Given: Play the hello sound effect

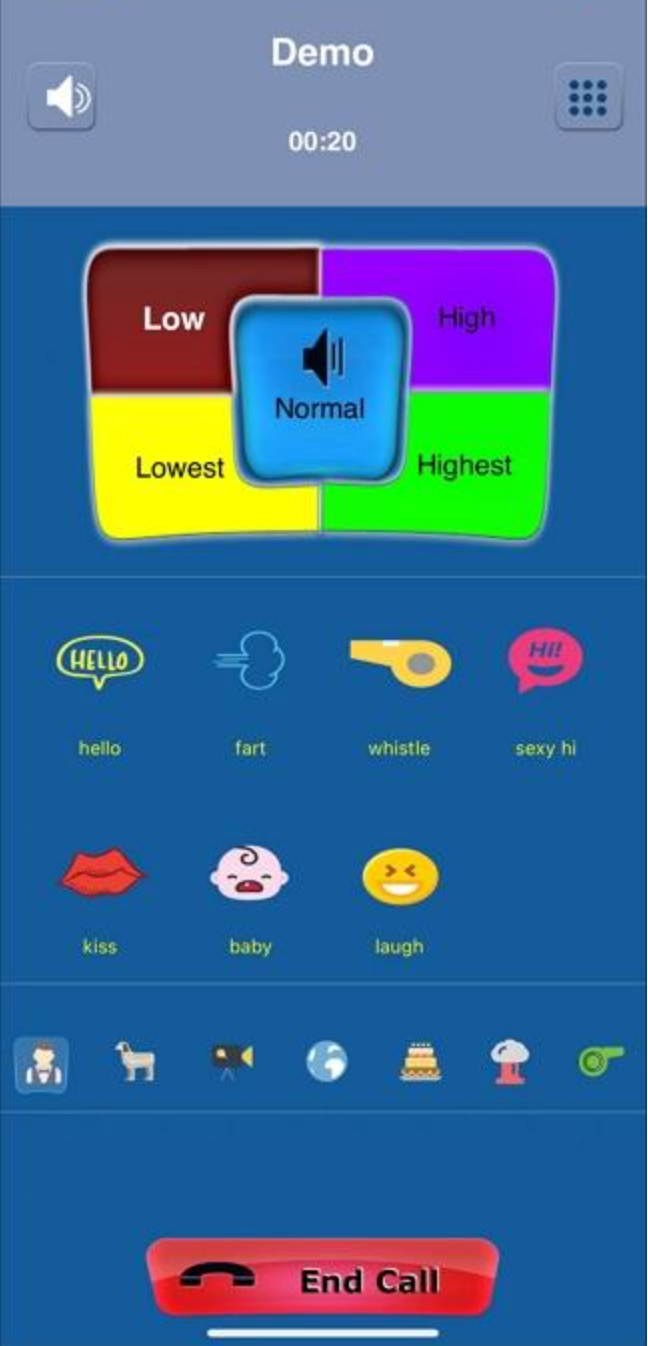Looking at the screenshot, I should pyautogui.click(x=100, y=662).
